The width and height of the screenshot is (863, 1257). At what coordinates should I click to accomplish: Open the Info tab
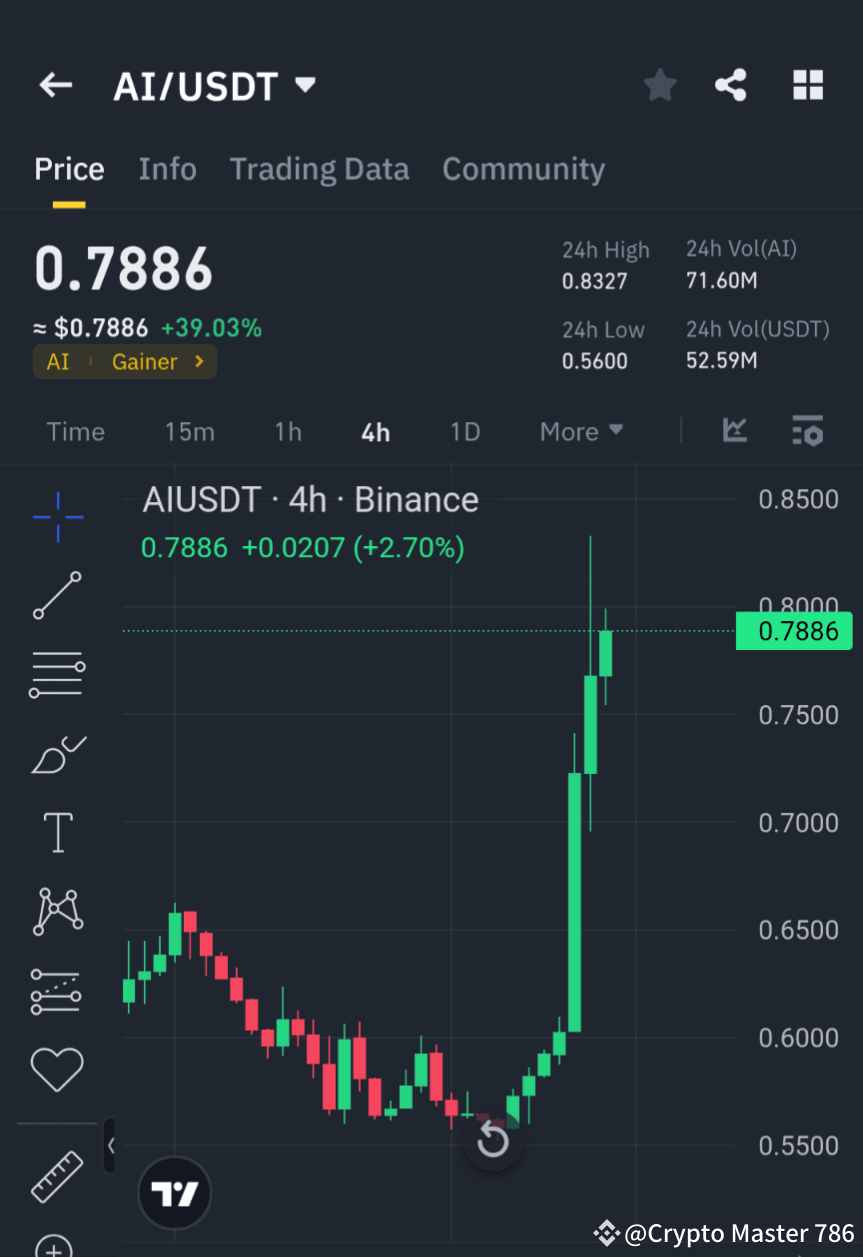167,169
